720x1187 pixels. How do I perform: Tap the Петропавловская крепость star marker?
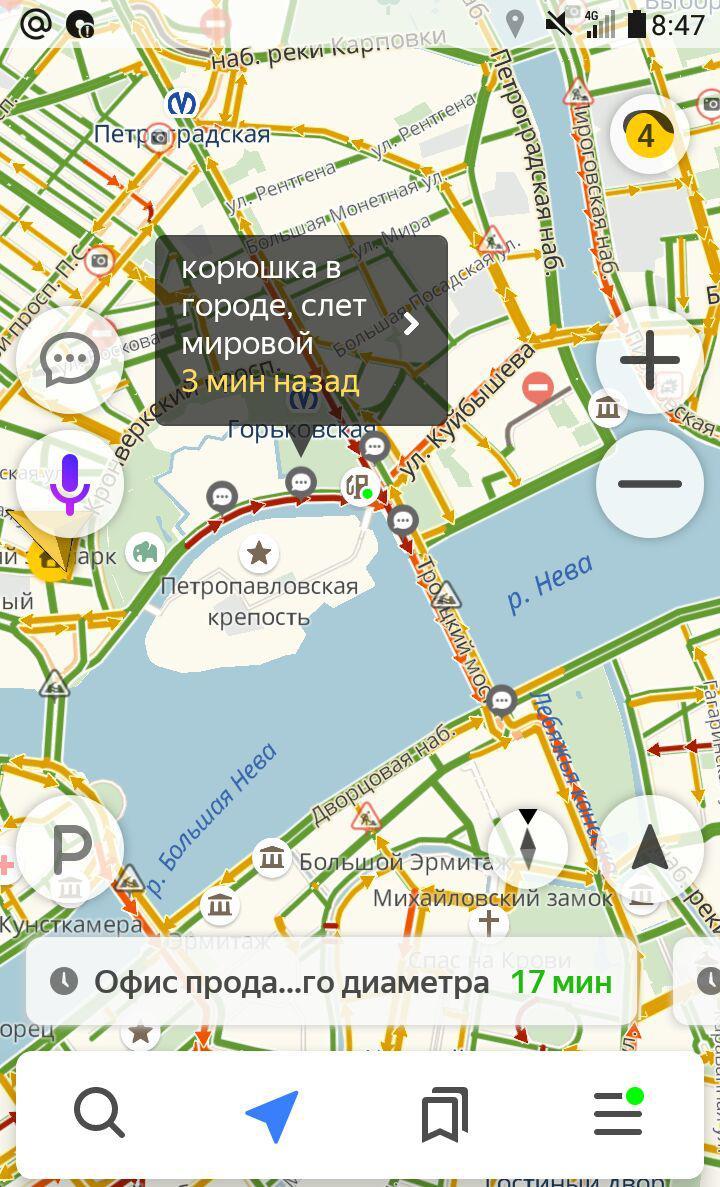(259, 552)
